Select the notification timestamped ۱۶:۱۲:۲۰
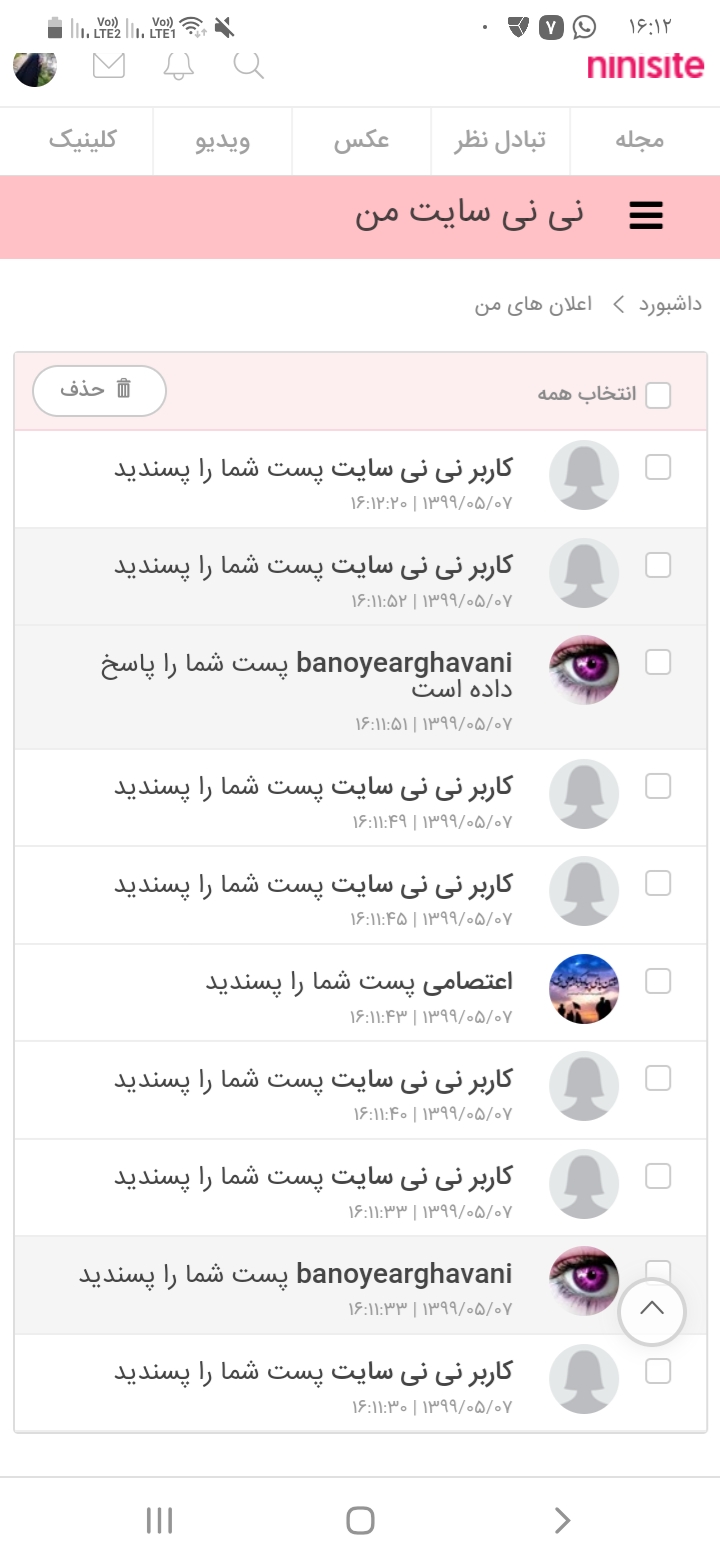The width and height of the screenshot is (720, 1560). click(x=658, y=467)
